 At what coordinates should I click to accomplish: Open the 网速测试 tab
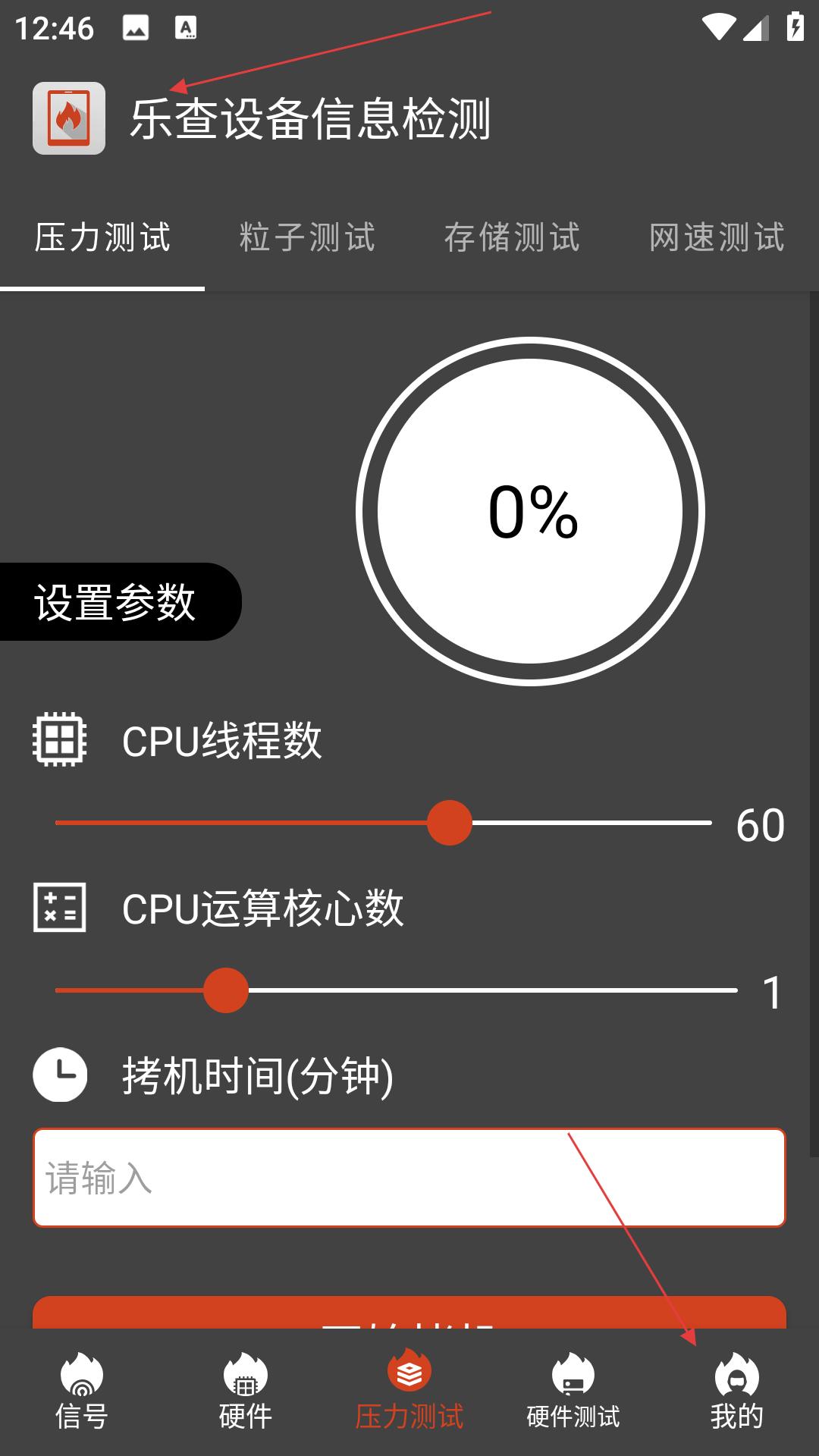(717, 237)
